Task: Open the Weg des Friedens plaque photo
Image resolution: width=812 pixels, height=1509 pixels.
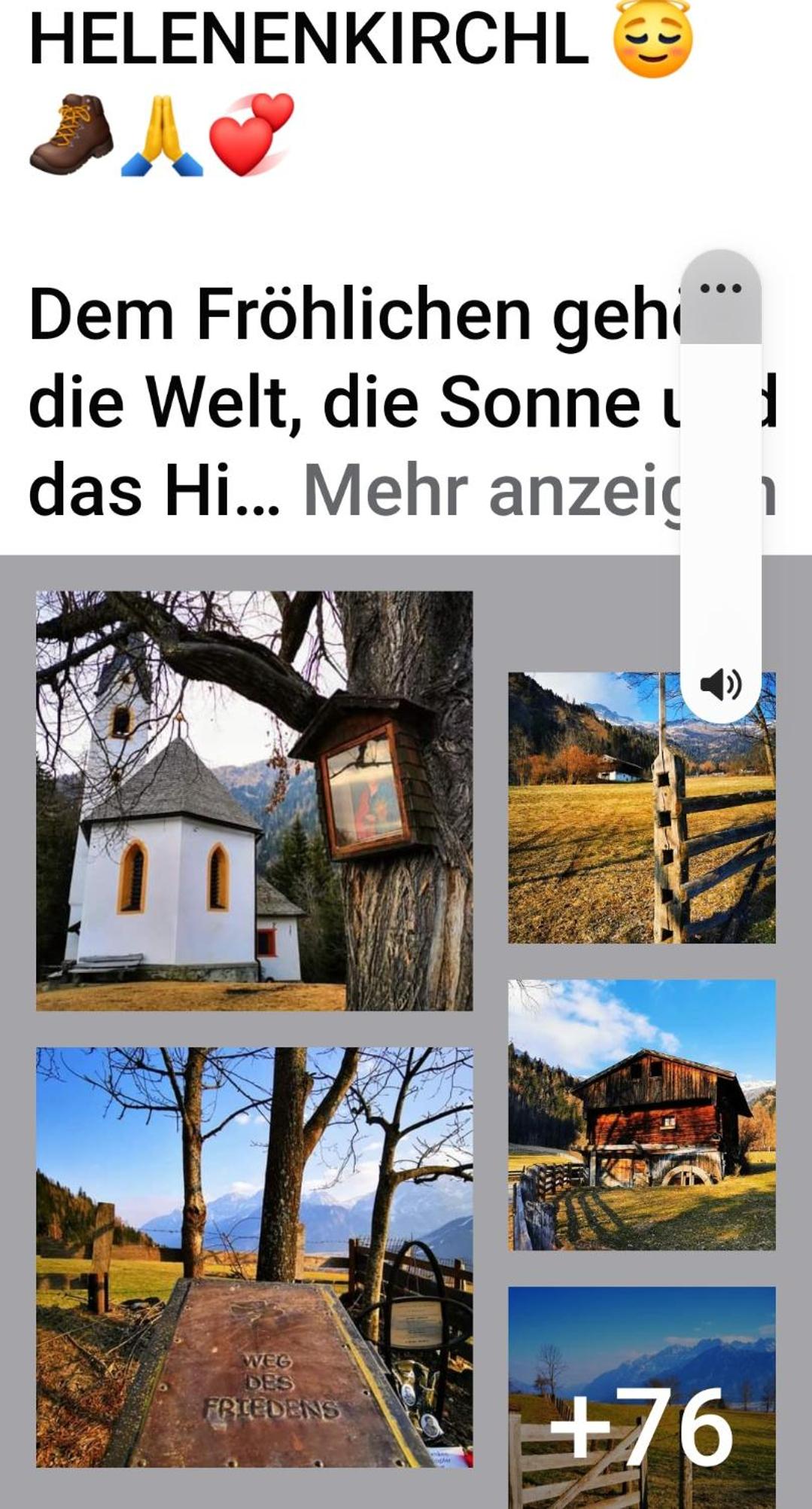Action: tap(254, 1257)
